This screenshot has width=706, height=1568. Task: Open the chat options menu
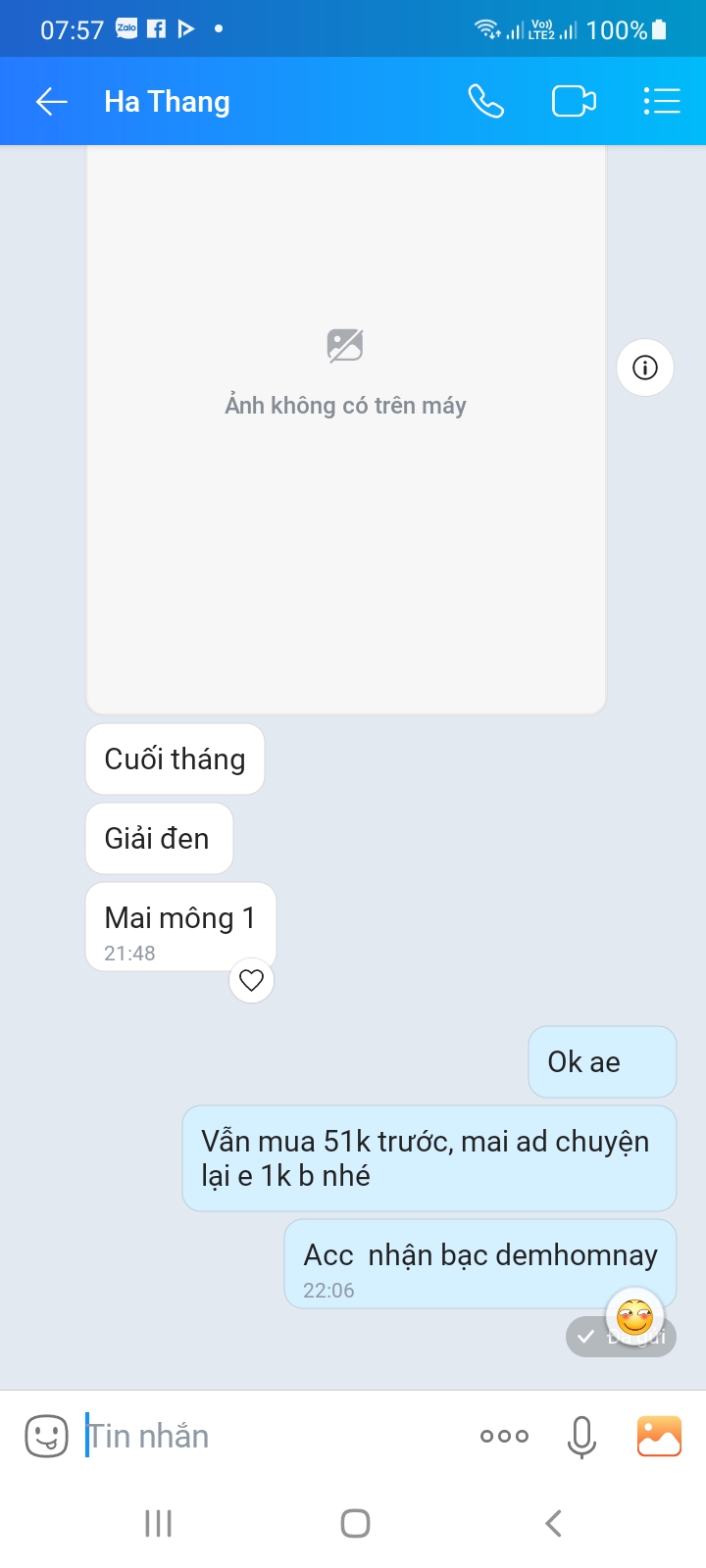662,102
